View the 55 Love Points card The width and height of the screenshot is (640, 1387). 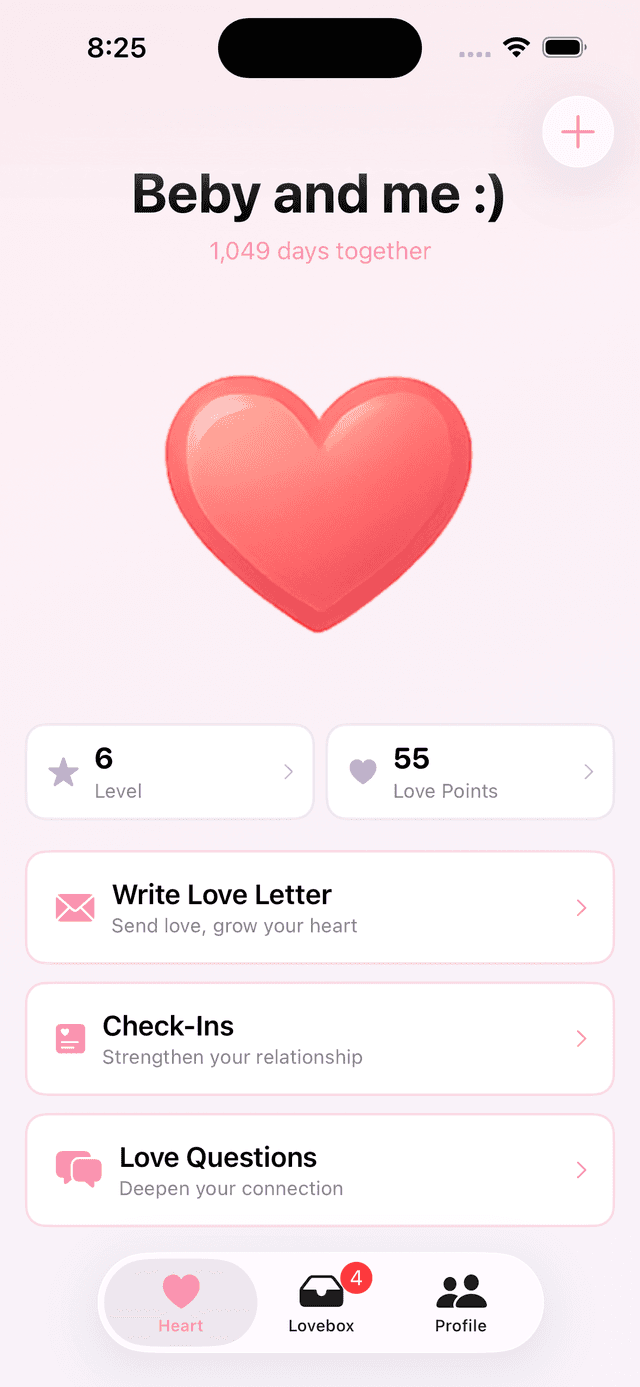pos(470,772)
